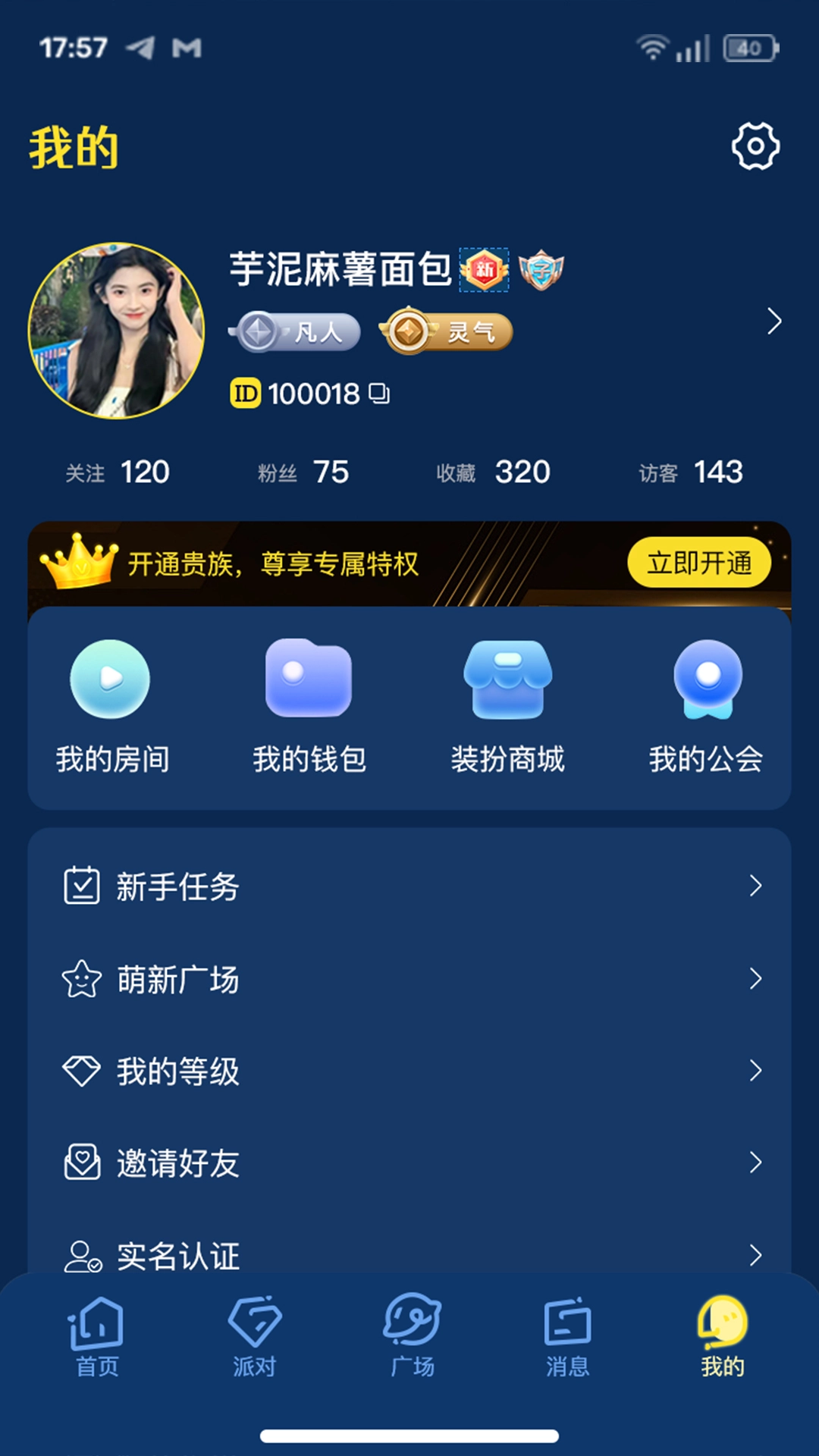
Task: Open the settings gear
Action: 755,144
